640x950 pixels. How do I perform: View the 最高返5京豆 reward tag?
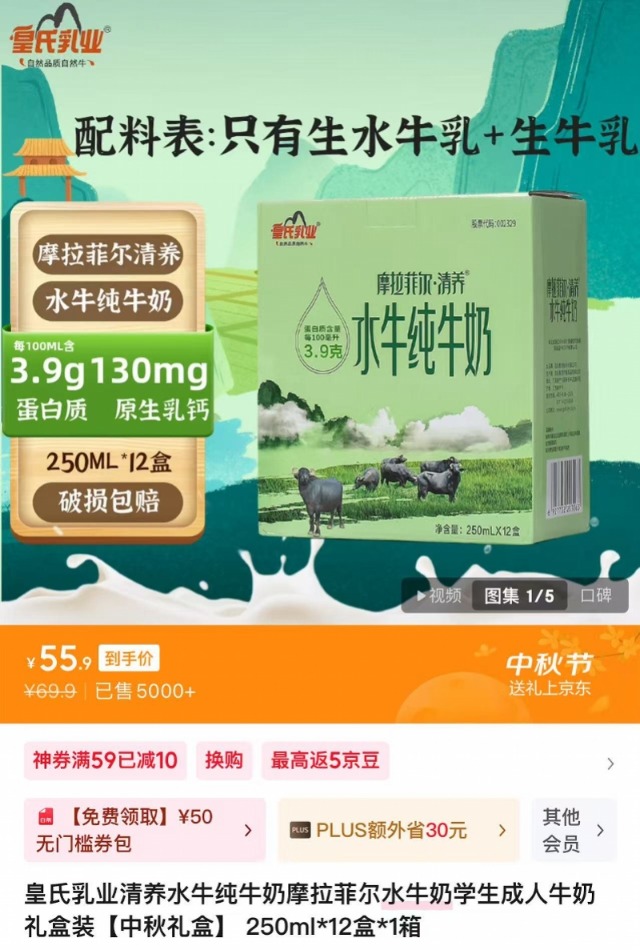tap(324, 761)
